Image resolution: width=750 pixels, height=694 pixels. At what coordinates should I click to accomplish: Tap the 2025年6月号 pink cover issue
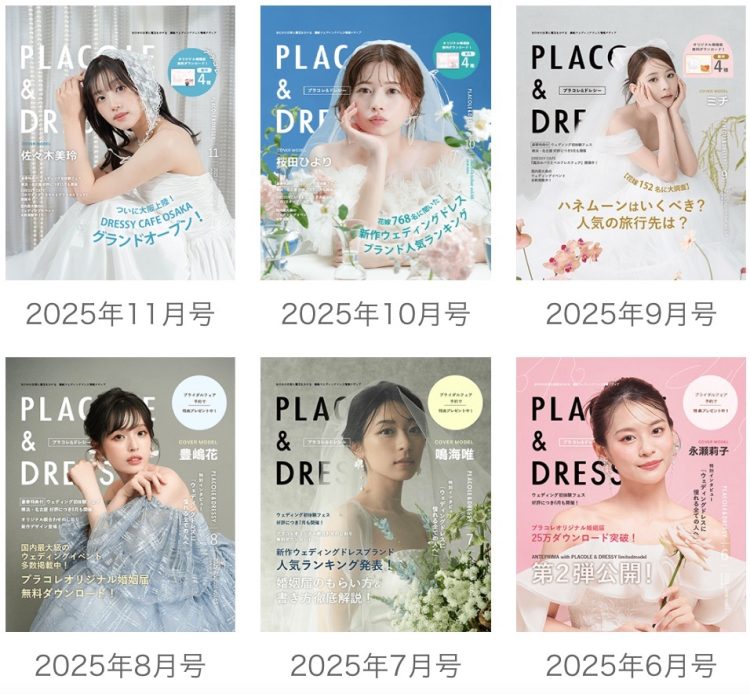click(x=630, y=494)
